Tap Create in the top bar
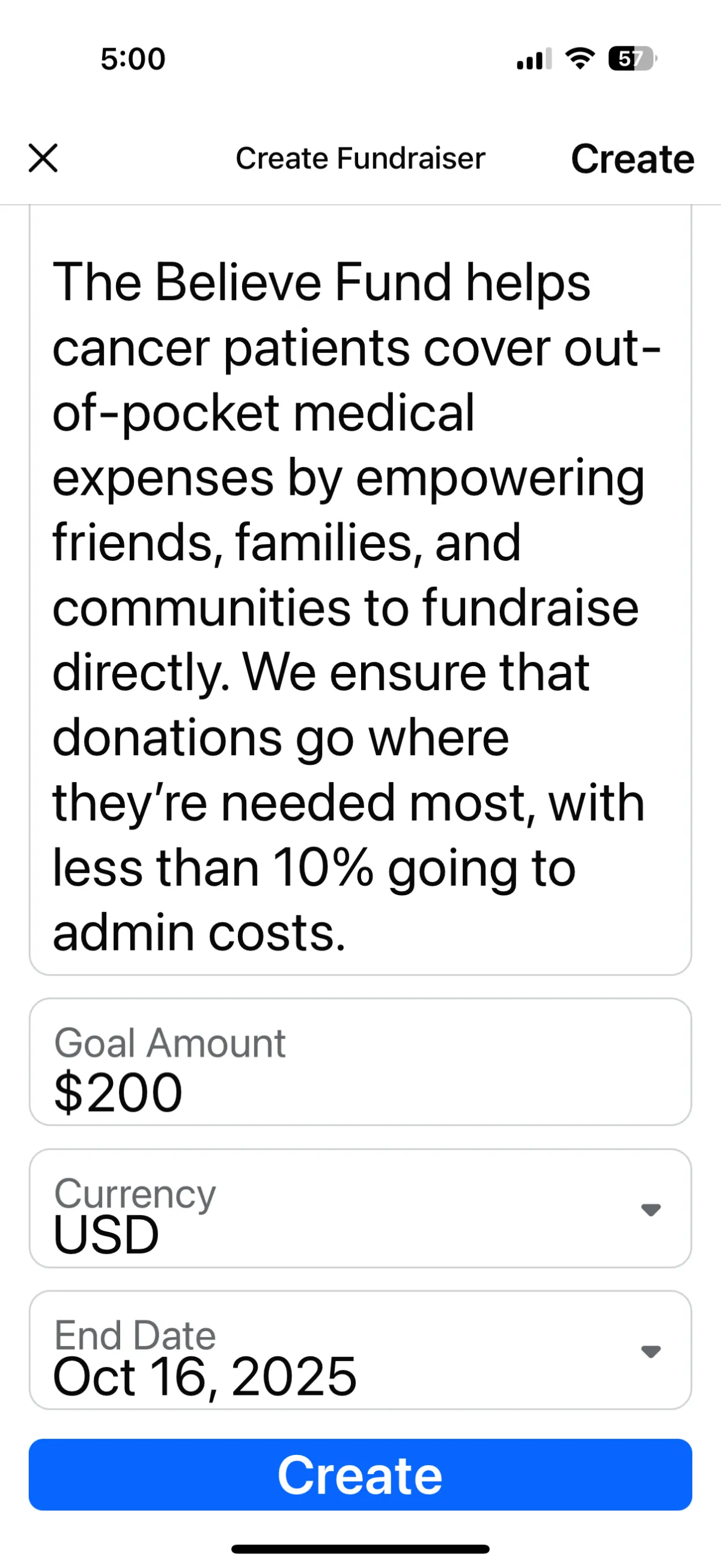721x1568 pixels. (632, 159)
